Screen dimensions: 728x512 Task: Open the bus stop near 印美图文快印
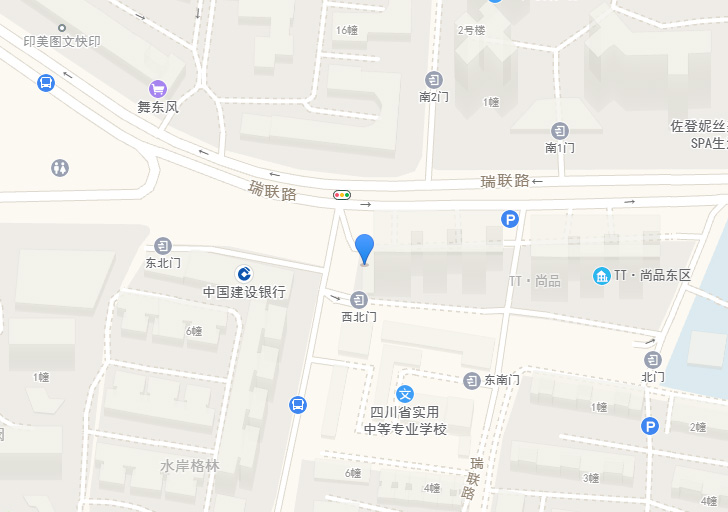[46, 83]
